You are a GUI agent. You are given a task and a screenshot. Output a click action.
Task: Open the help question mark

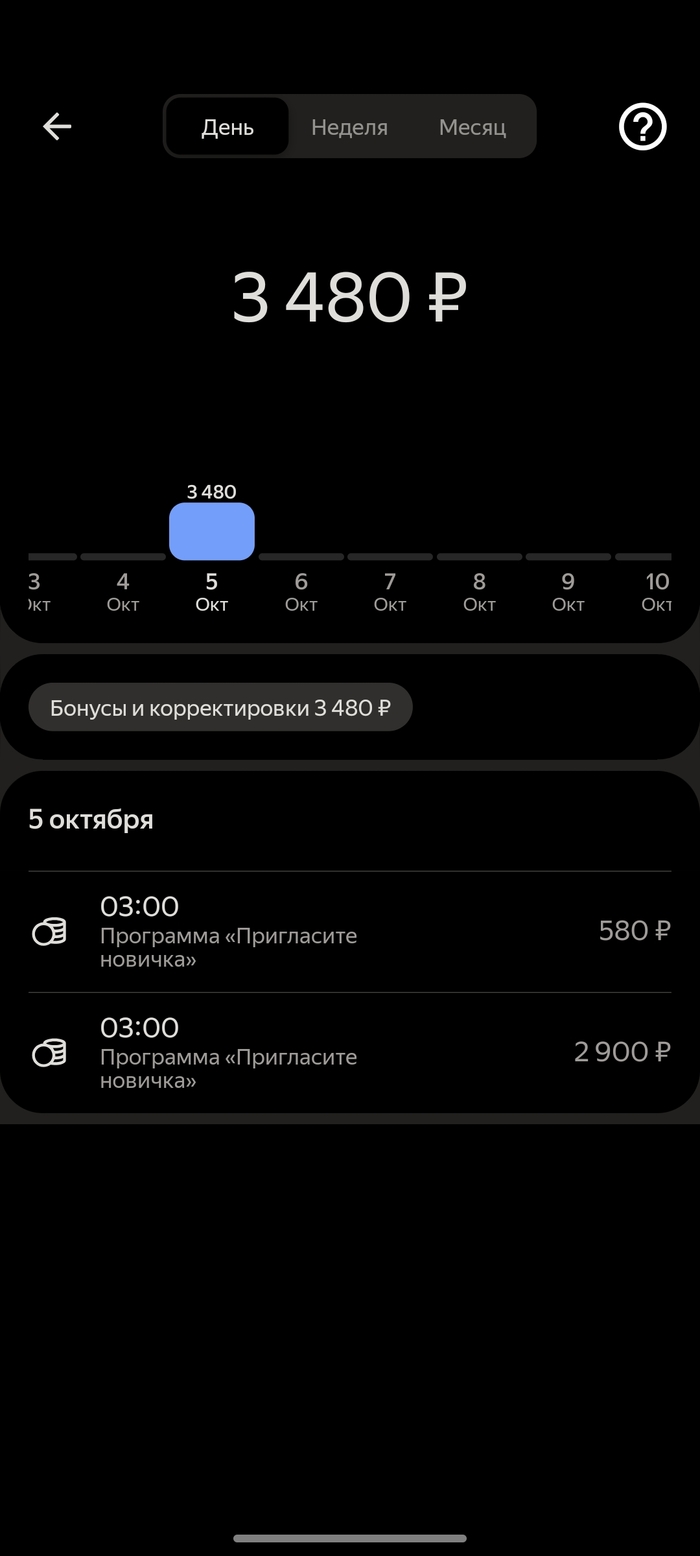tap(642, 127)
